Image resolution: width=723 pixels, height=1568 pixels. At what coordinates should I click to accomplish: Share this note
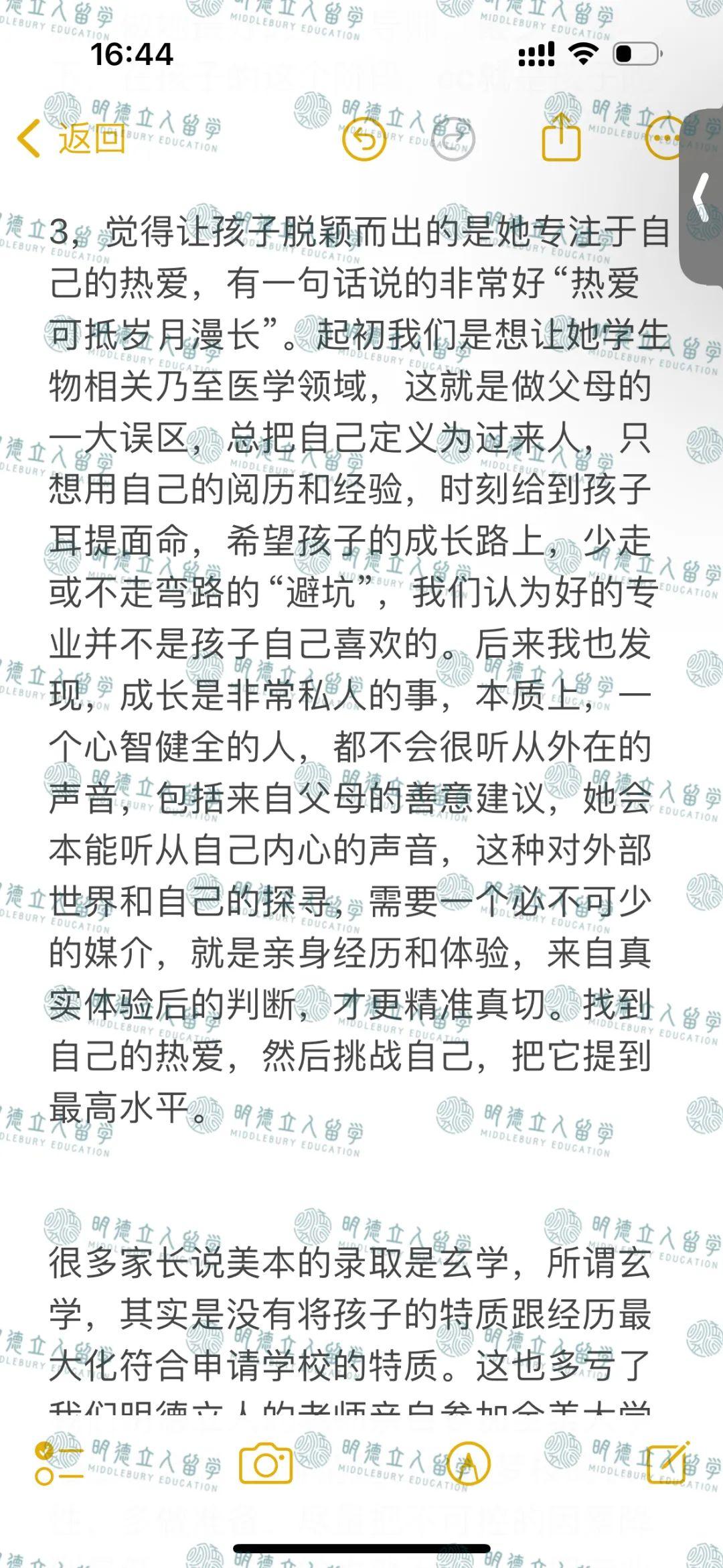[561, 137]
